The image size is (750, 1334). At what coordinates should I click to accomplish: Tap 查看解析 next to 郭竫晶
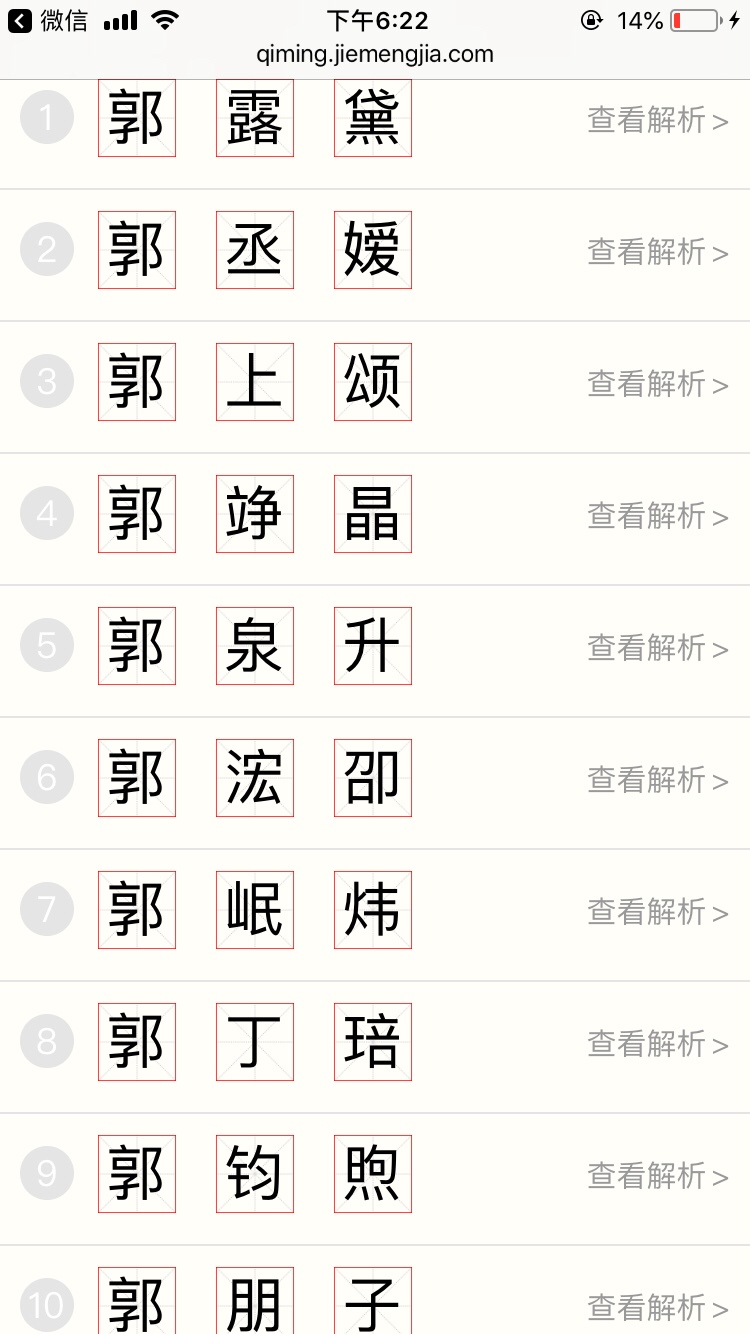[x=657, y=516]
